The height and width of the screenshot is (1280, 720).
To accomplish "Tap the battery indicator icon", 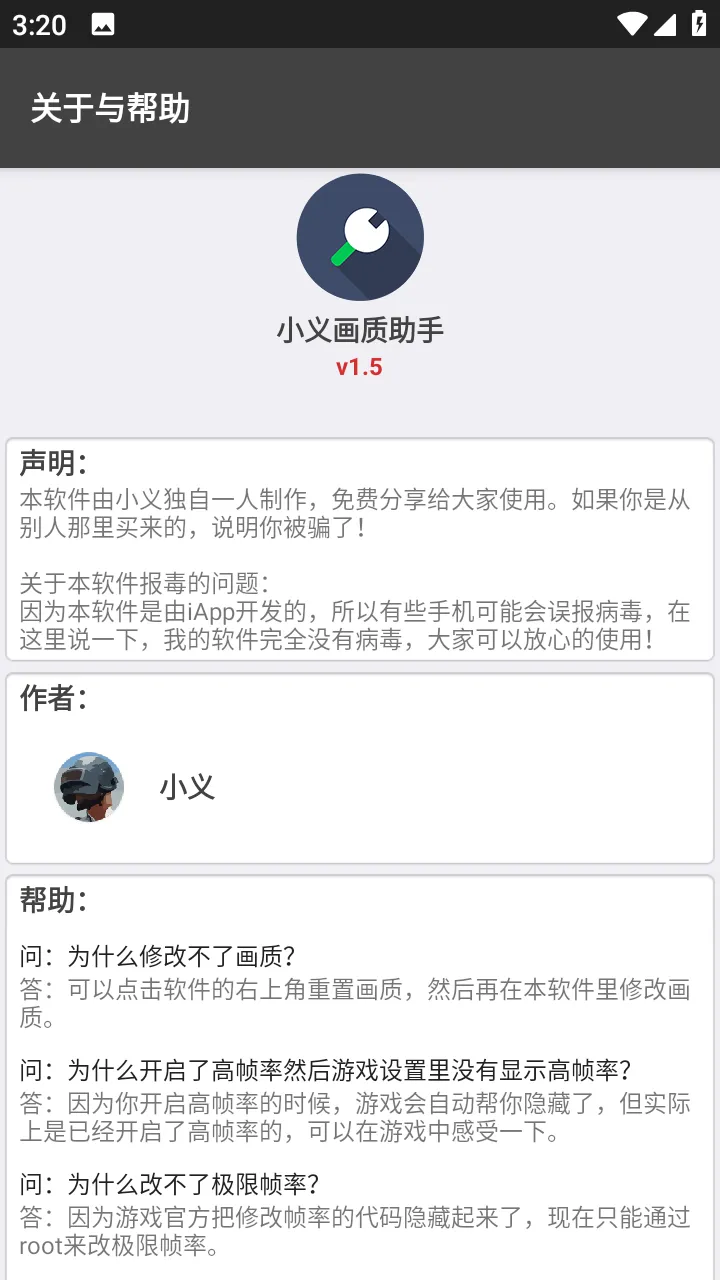I will point(699,25).
